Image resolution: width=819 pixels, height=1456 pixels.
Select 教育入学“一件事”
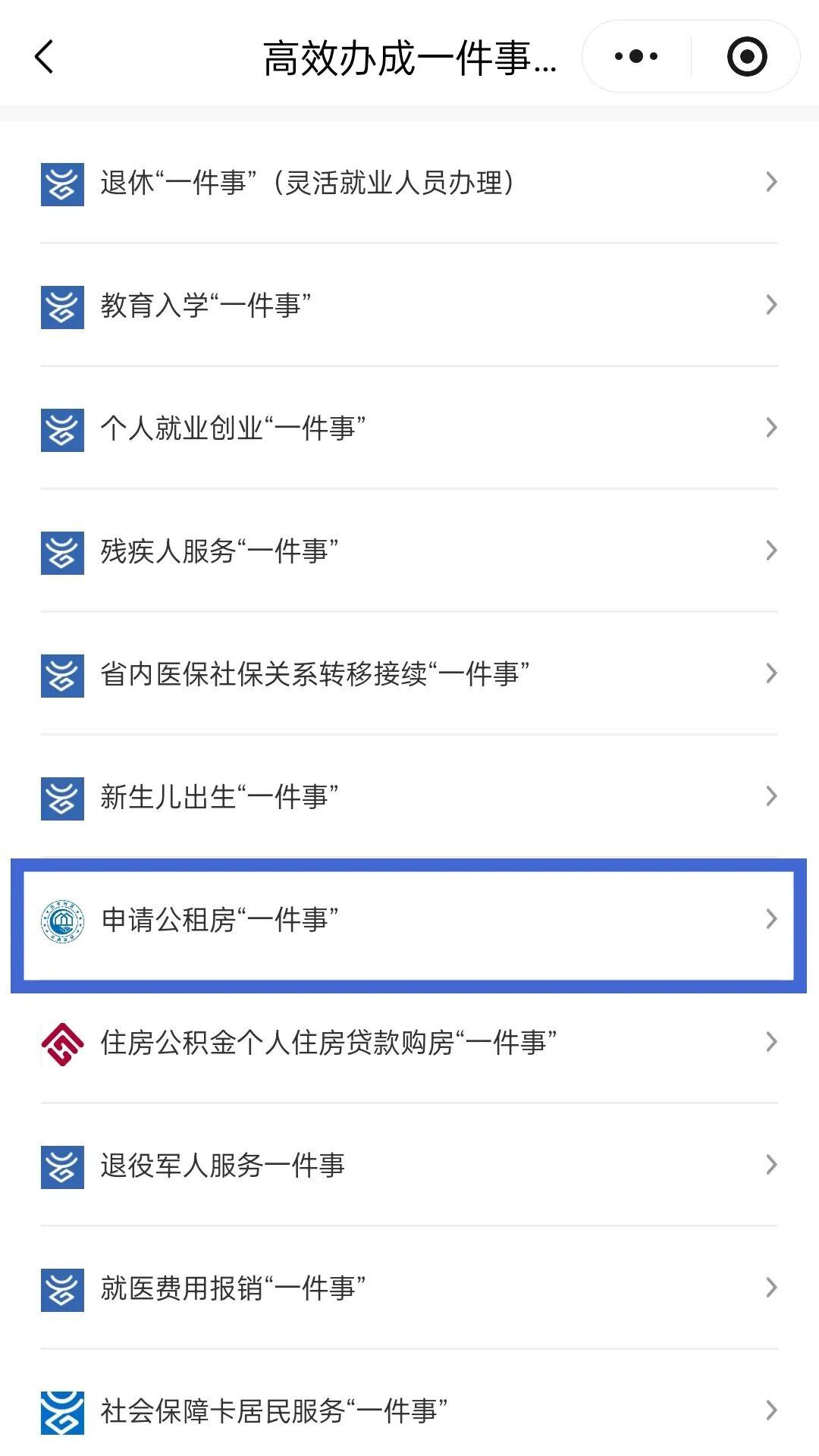409,306
